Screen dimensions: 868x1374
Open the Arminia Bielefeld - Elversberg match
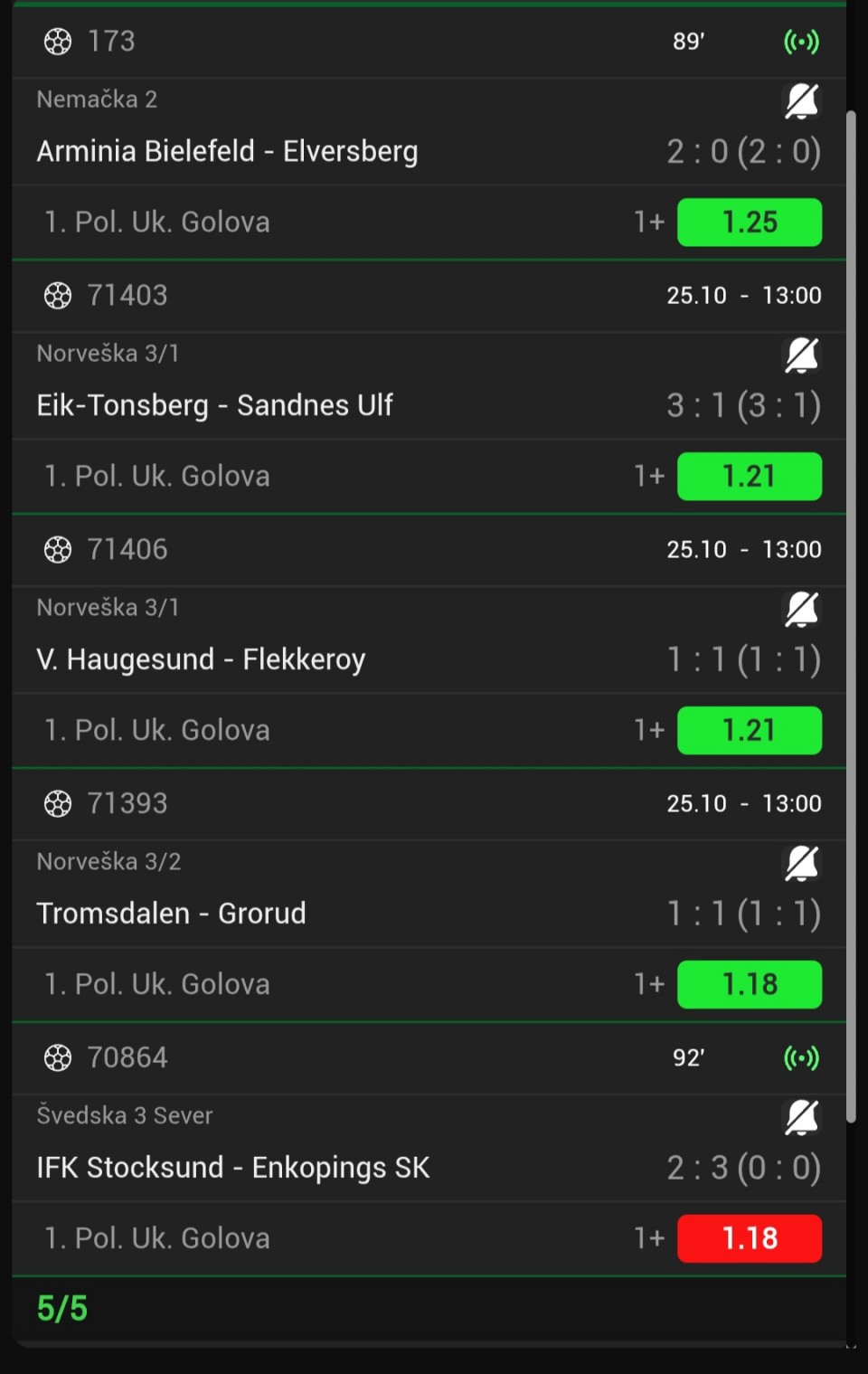coord(227,151)
